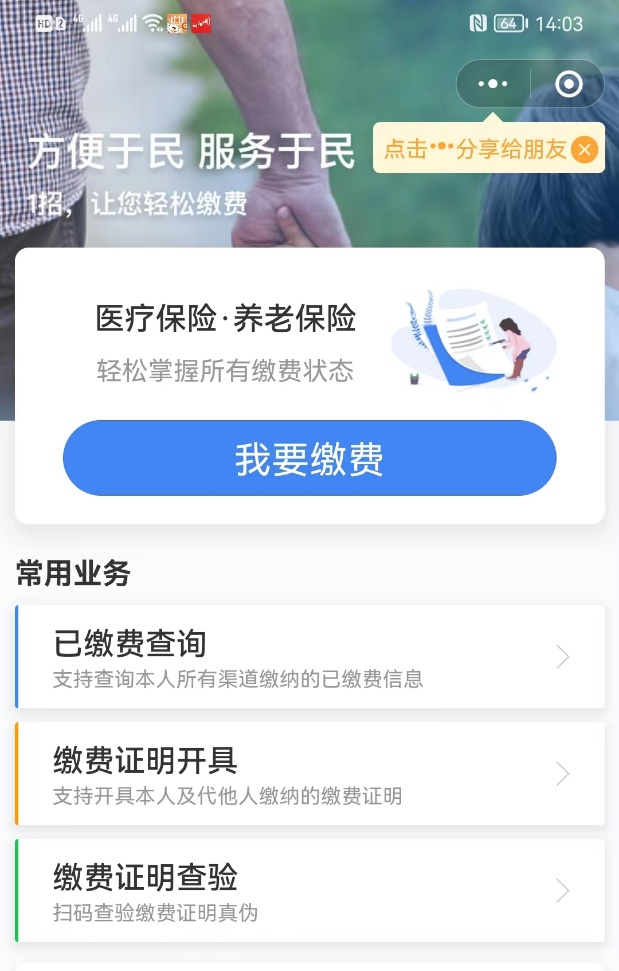Open the mini program three-dot menu
The height and width of the screenshot is (971, 619).
[x=493, y=84]
